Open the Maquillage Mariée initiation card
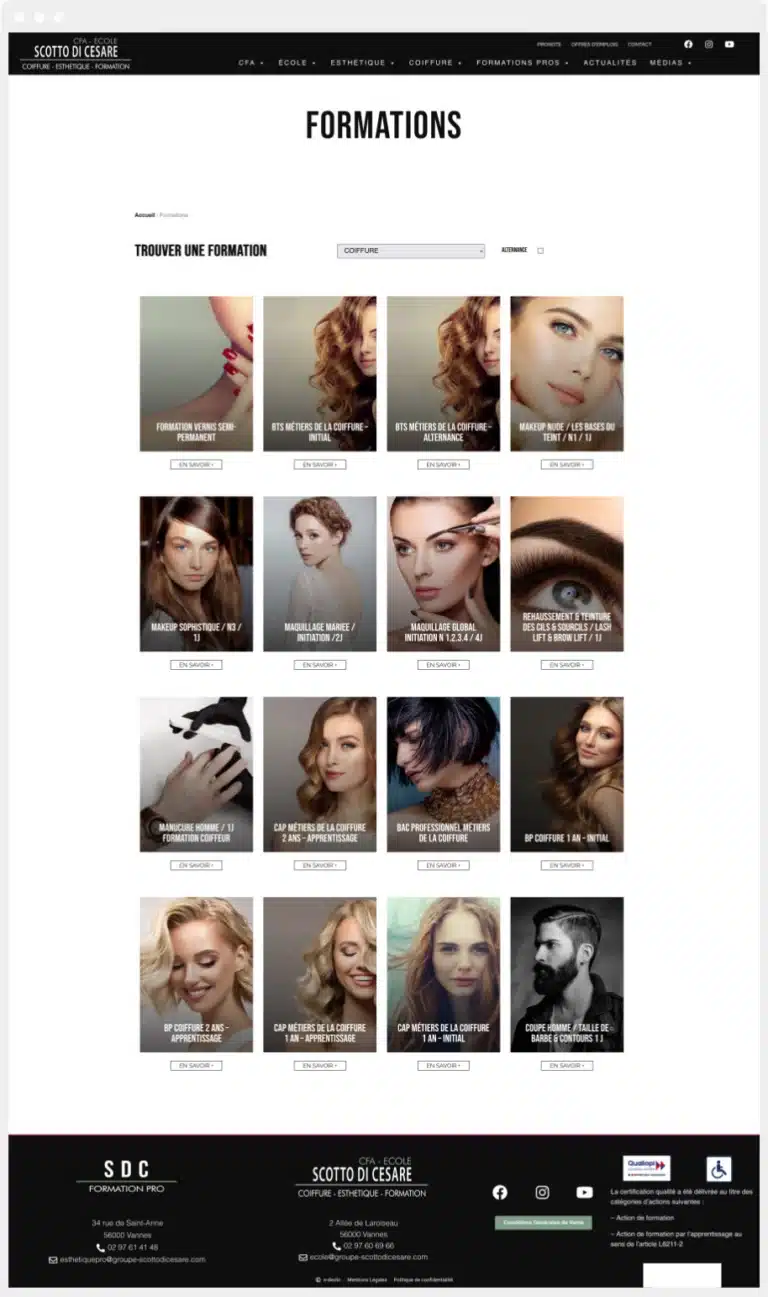Screen dimensions: 768x1297 coord(319,573)
